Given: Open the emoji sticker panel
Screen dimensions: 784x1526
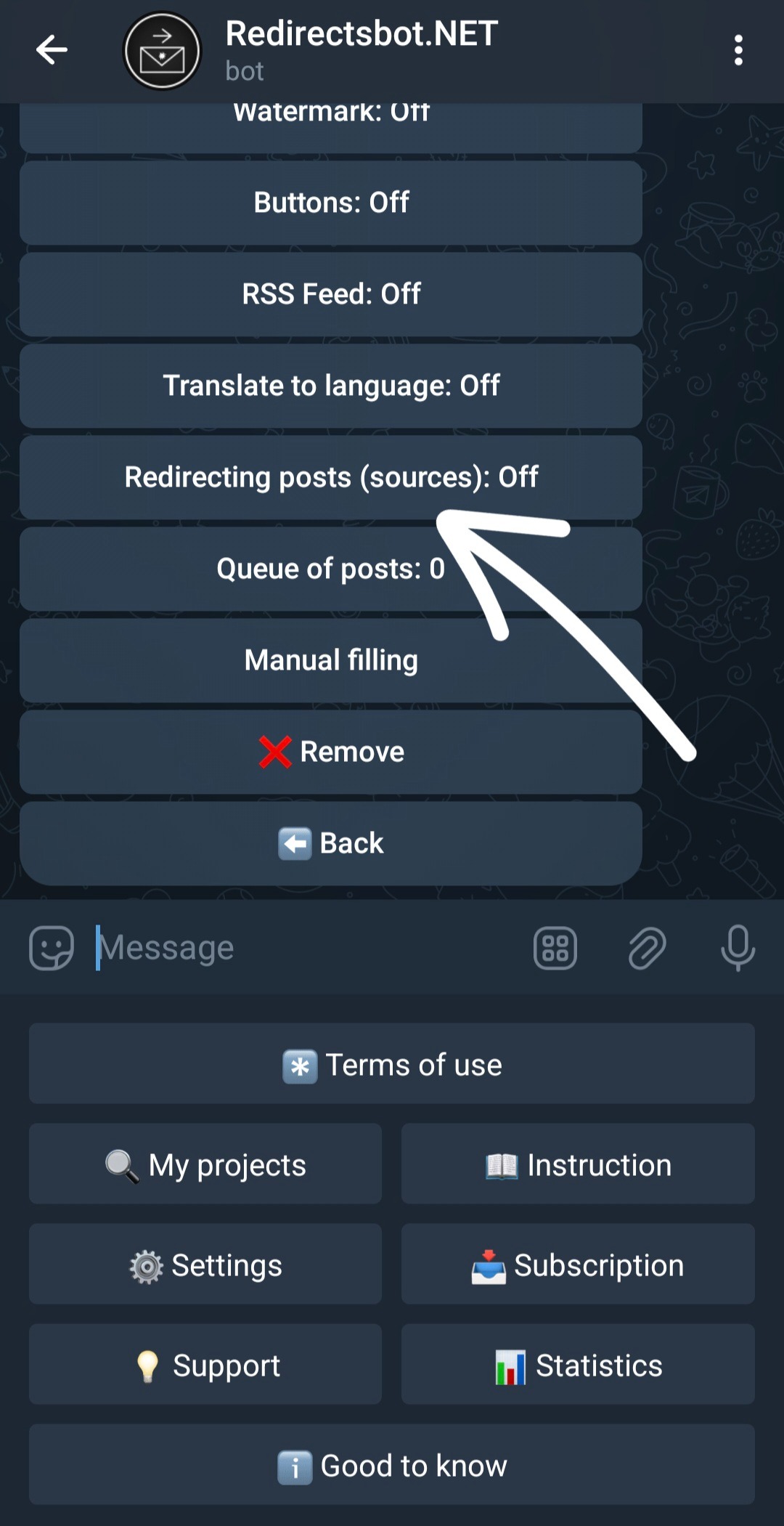Looking at the screenshot, I should point(51,948).
